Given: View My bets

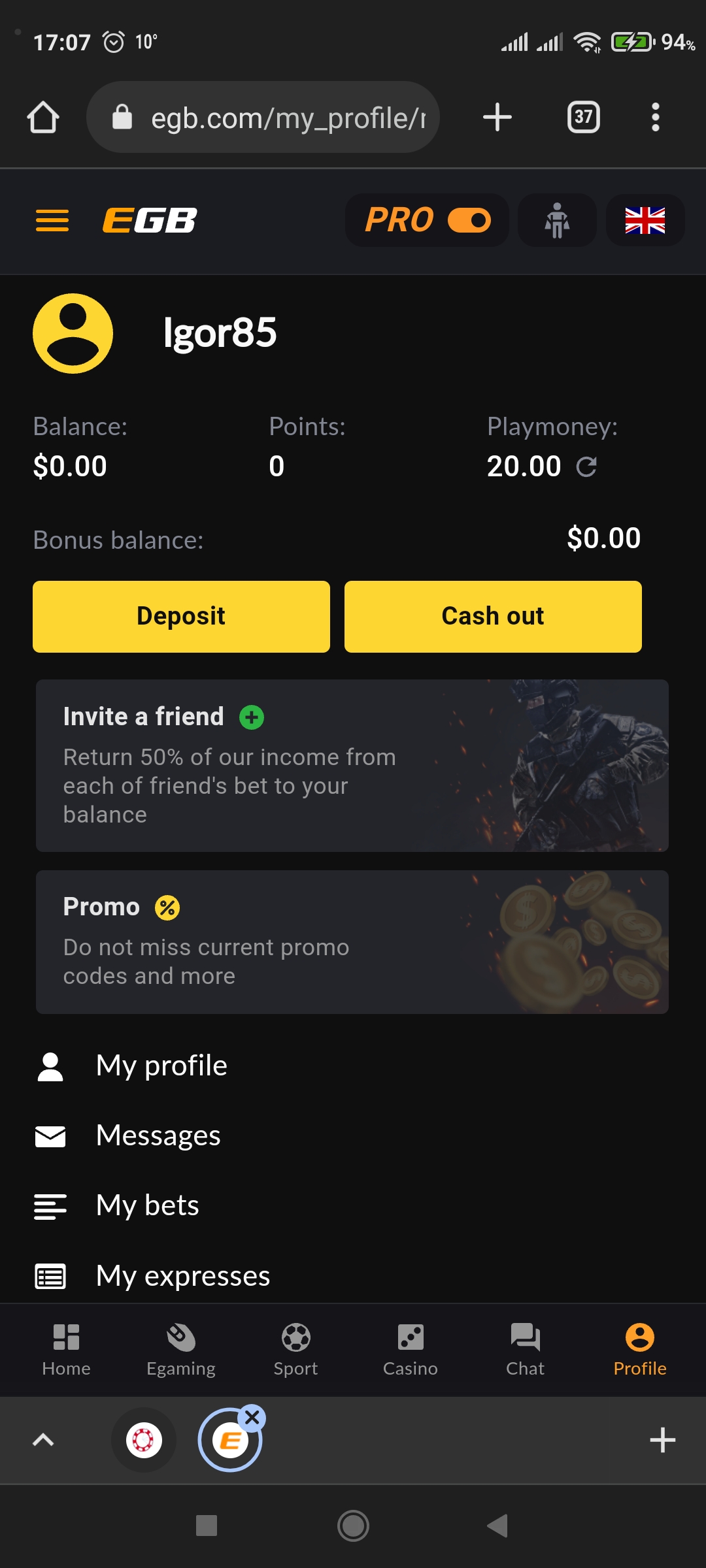Looking at the screenshot, I should (x=148, y=1205).
